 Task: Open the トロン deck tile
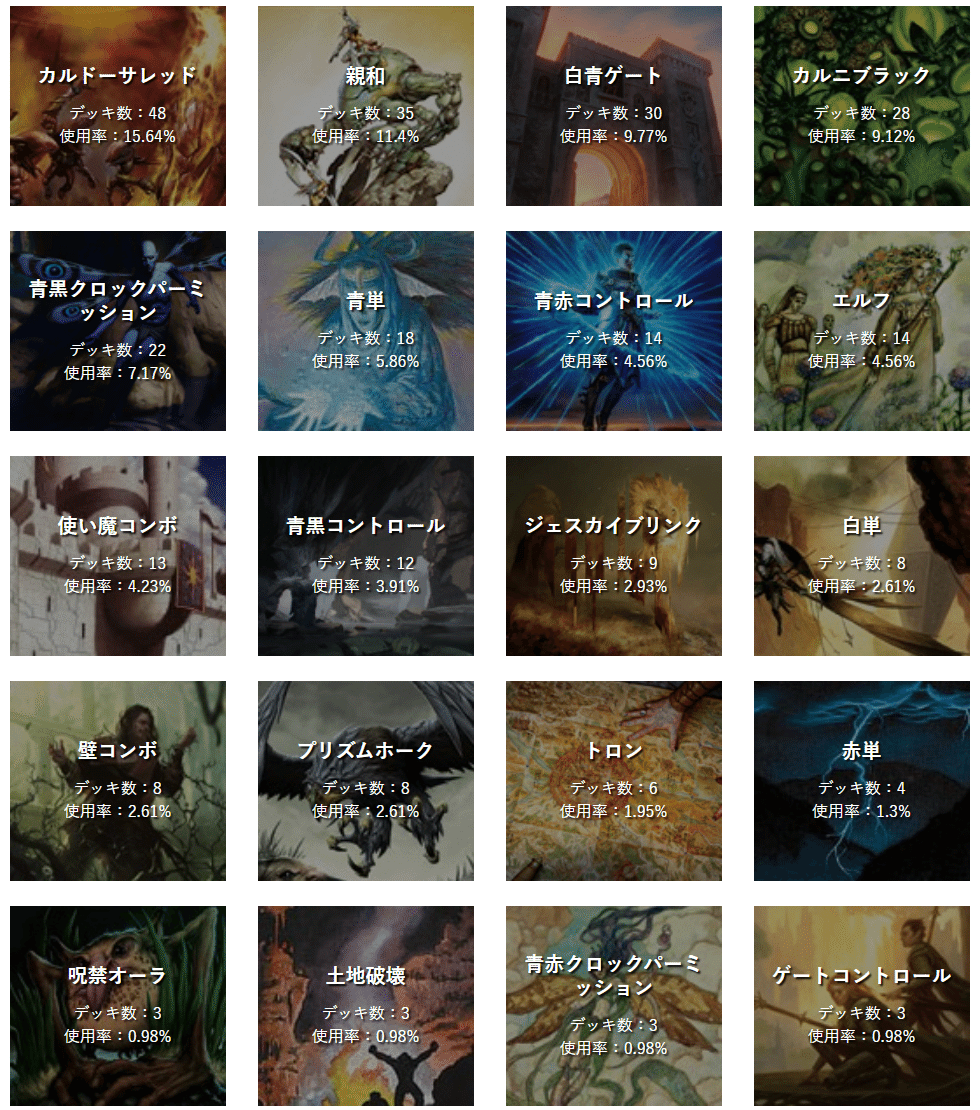click(x=614, y=781)
